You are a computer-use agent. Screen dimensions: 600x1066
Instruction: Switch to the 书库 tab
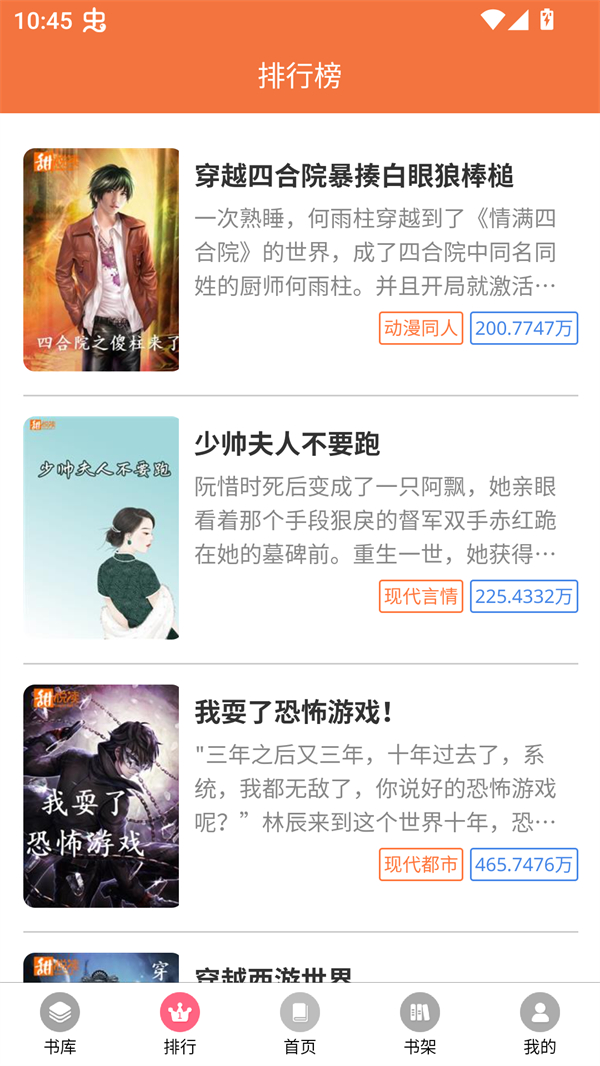click(x=60, y=1024)
